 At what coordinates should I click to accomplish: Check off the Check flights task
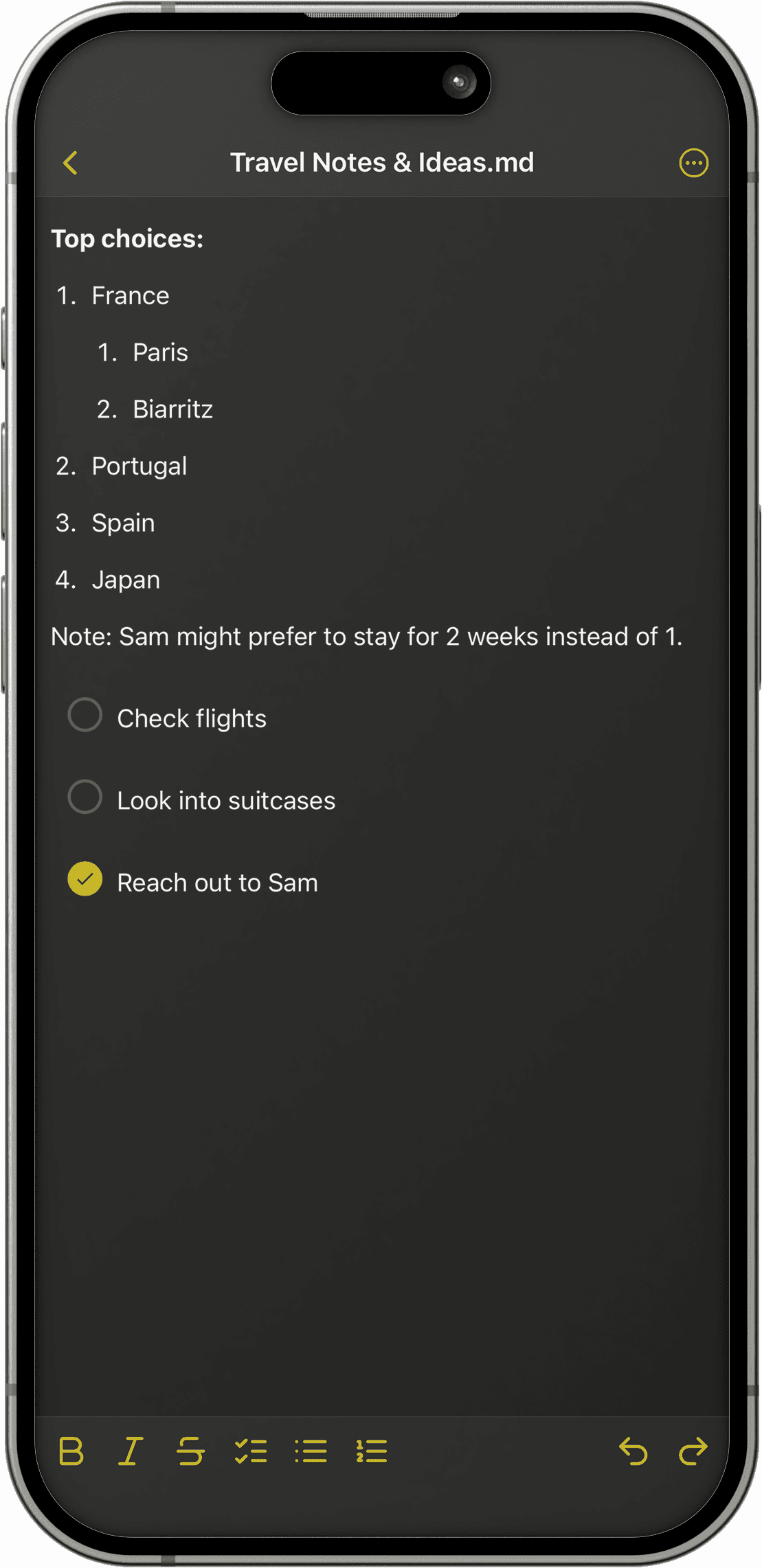coord(85,715)
